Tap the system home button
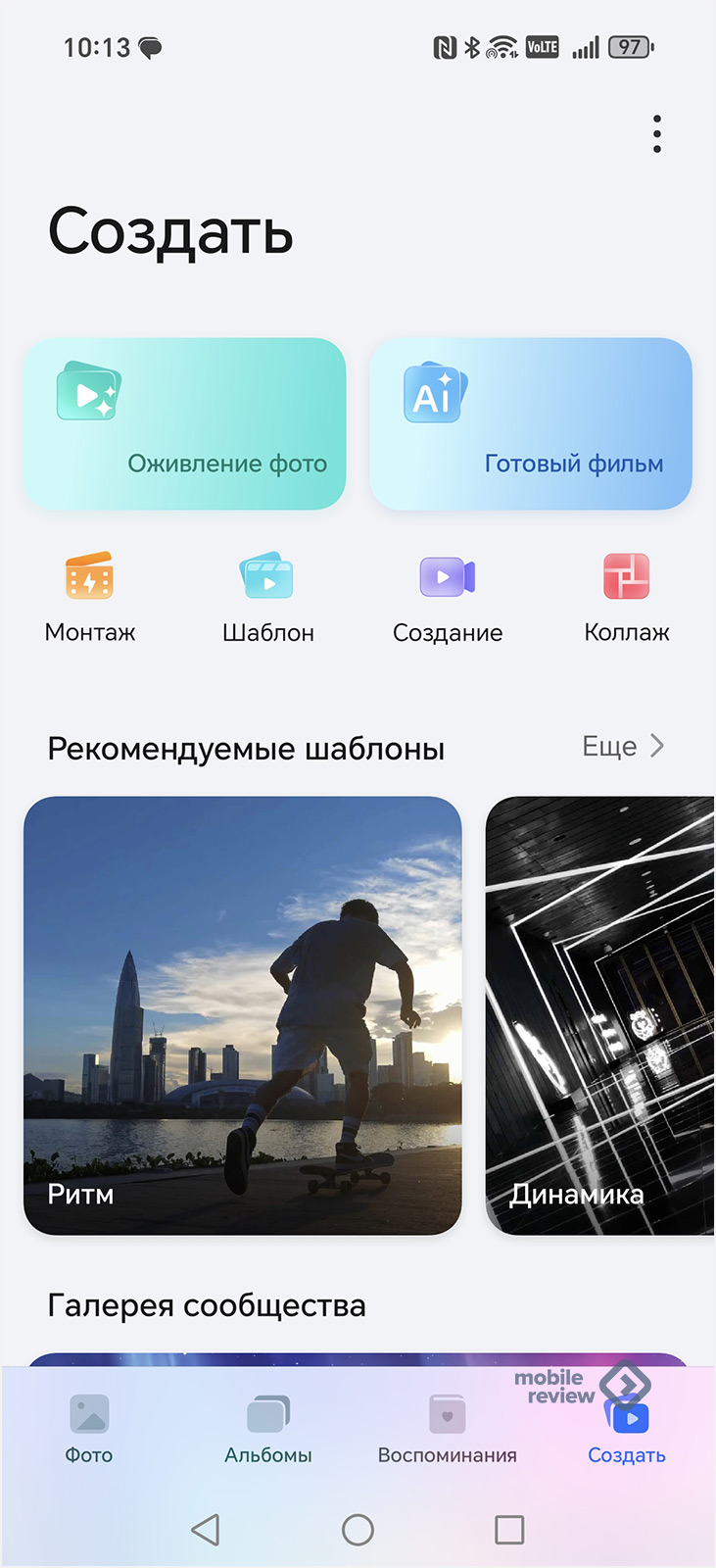Screen dimensions: 716x1568 click(x=358, y=1530)
